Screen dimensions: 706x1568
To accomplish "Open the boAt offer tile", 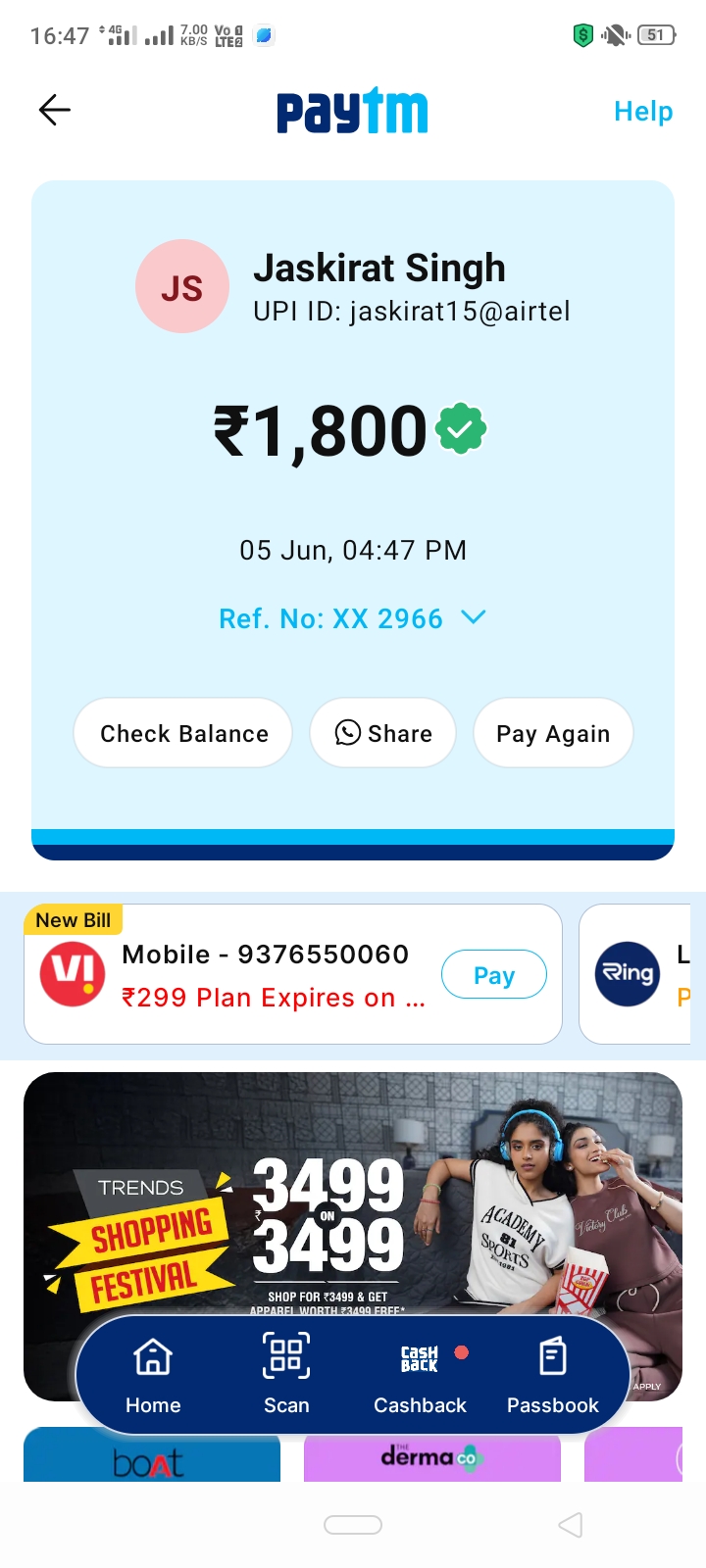I will click(152, 1458).
